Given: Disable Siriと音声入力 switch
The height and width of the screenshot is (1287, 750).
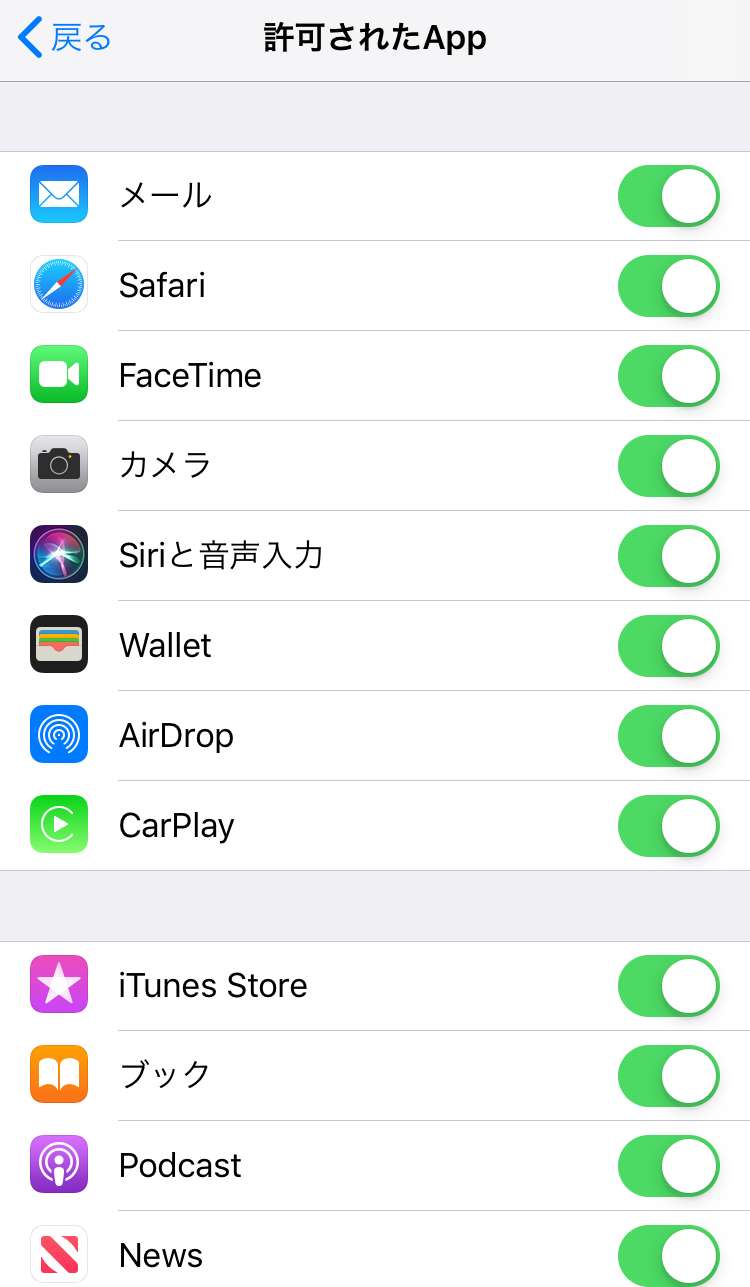Looking at the screenshot, I should [x=668, y=556].
